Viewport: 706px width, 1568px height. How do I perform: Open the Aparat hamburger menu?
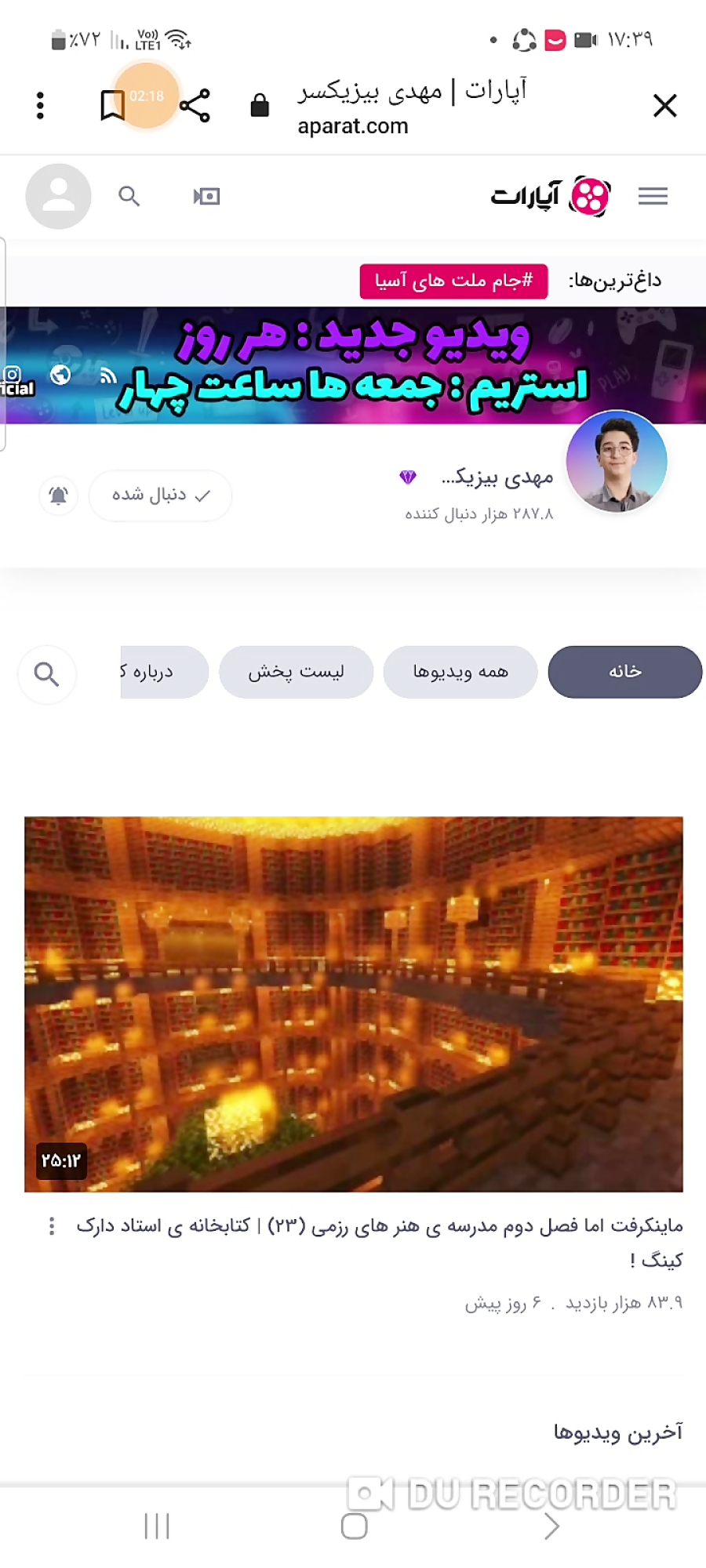pos(653,196)
